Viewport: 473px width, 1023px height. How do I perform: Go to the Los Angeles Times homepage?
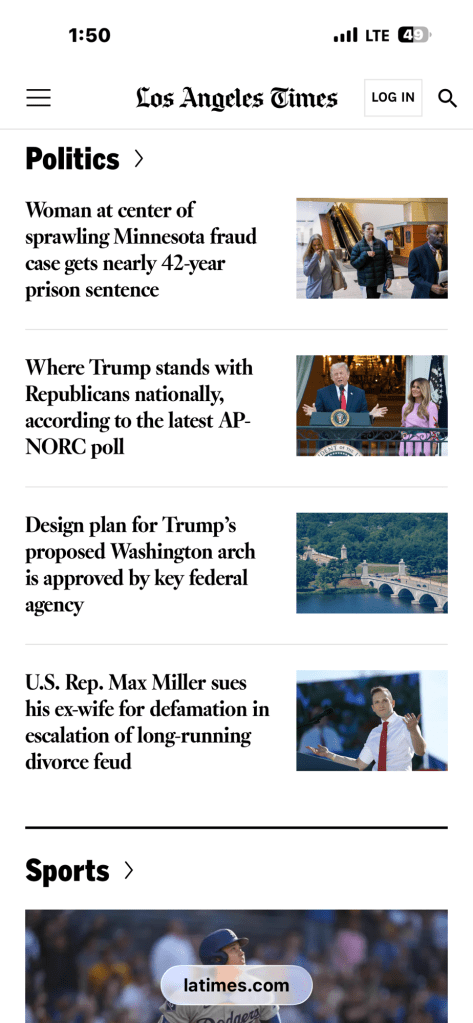pos(237,98)
